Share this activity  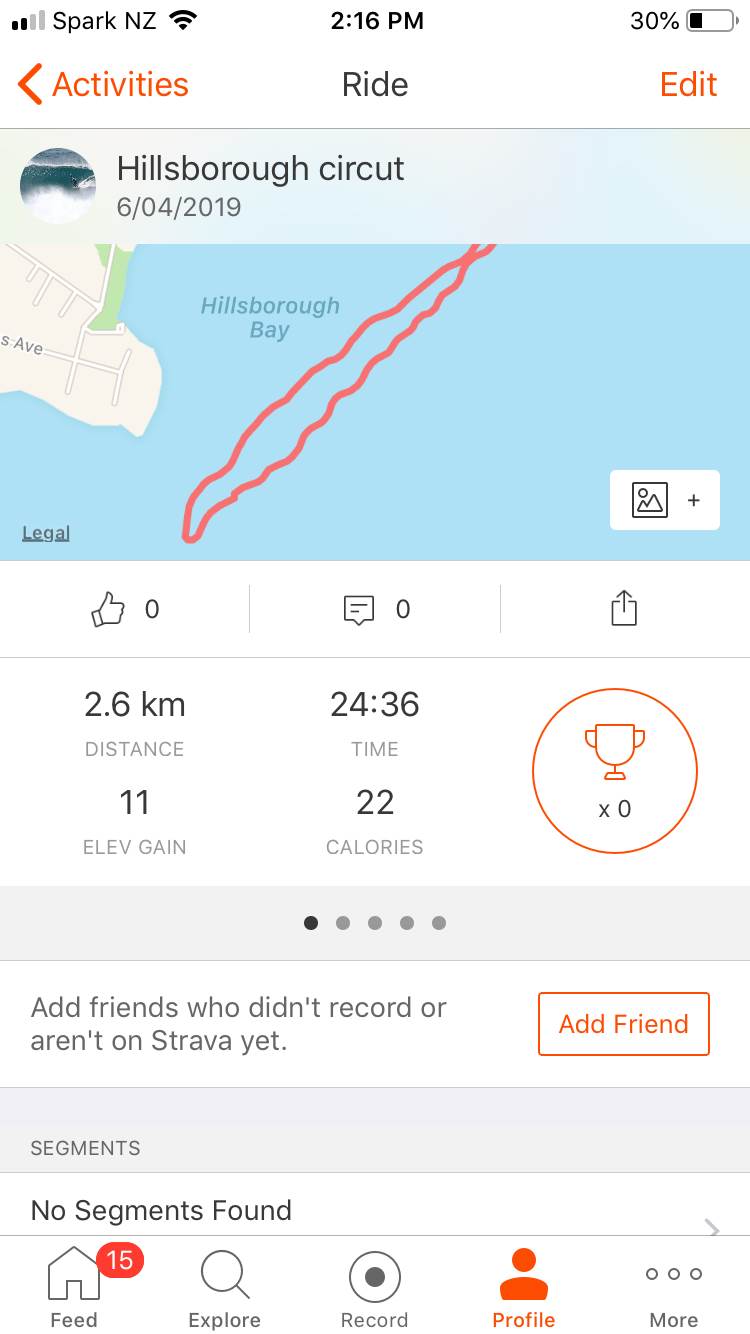[x=624, y=608]
